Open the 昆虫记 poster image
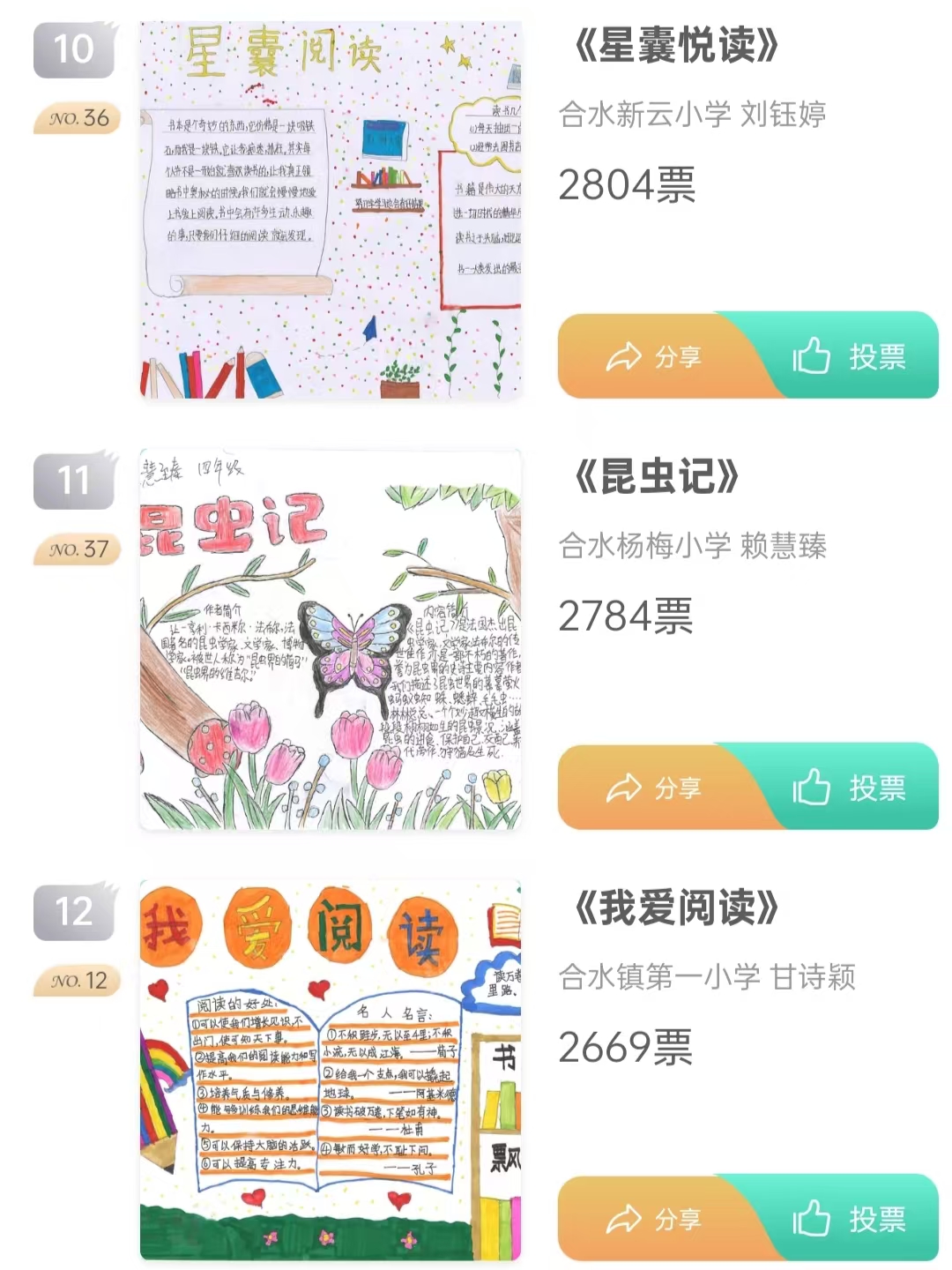This screenshot has height=1270, width=952. 331,640
